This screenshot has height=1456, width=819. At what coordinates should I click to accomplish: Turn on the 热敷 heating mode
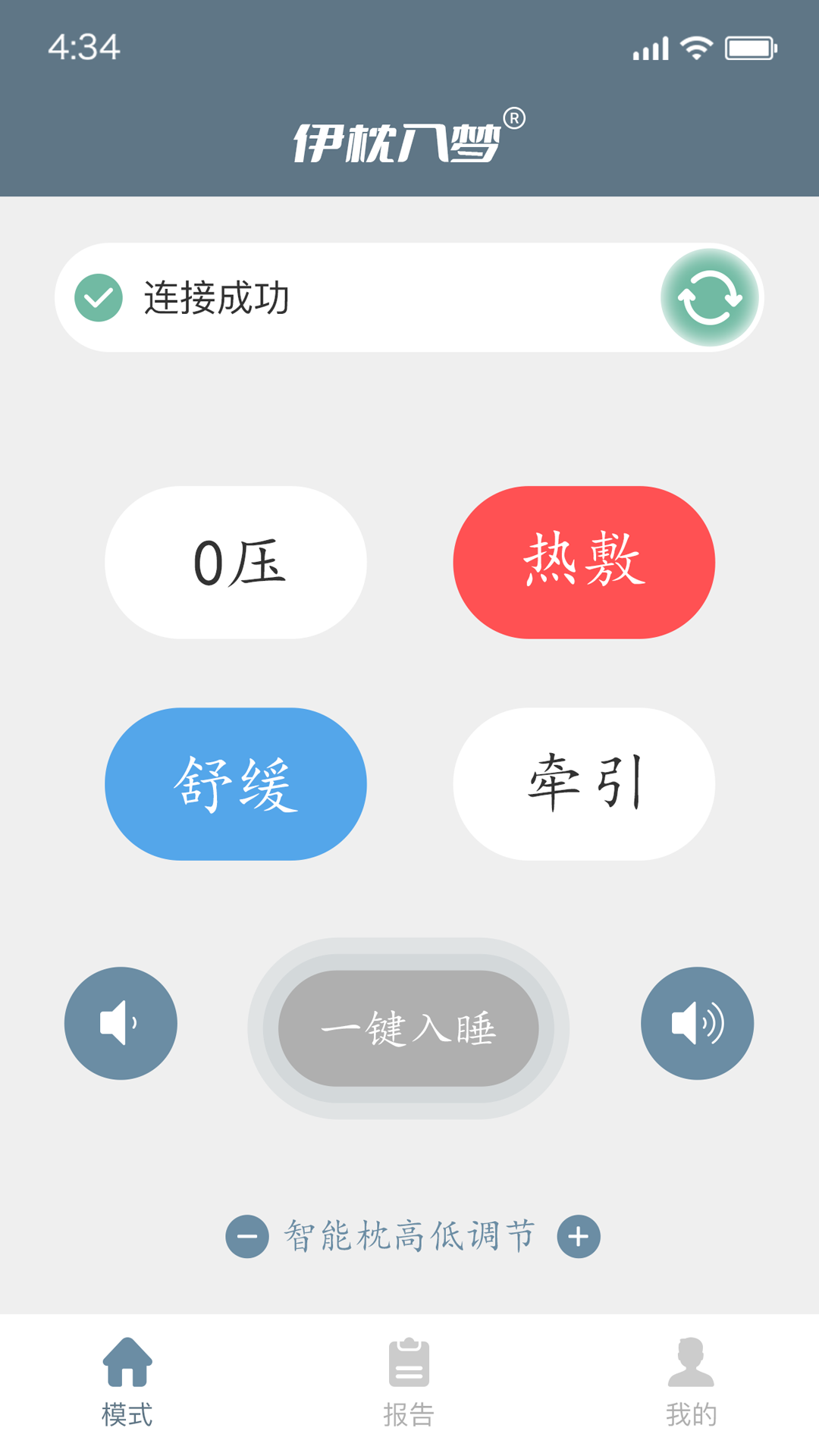point(584,563)
